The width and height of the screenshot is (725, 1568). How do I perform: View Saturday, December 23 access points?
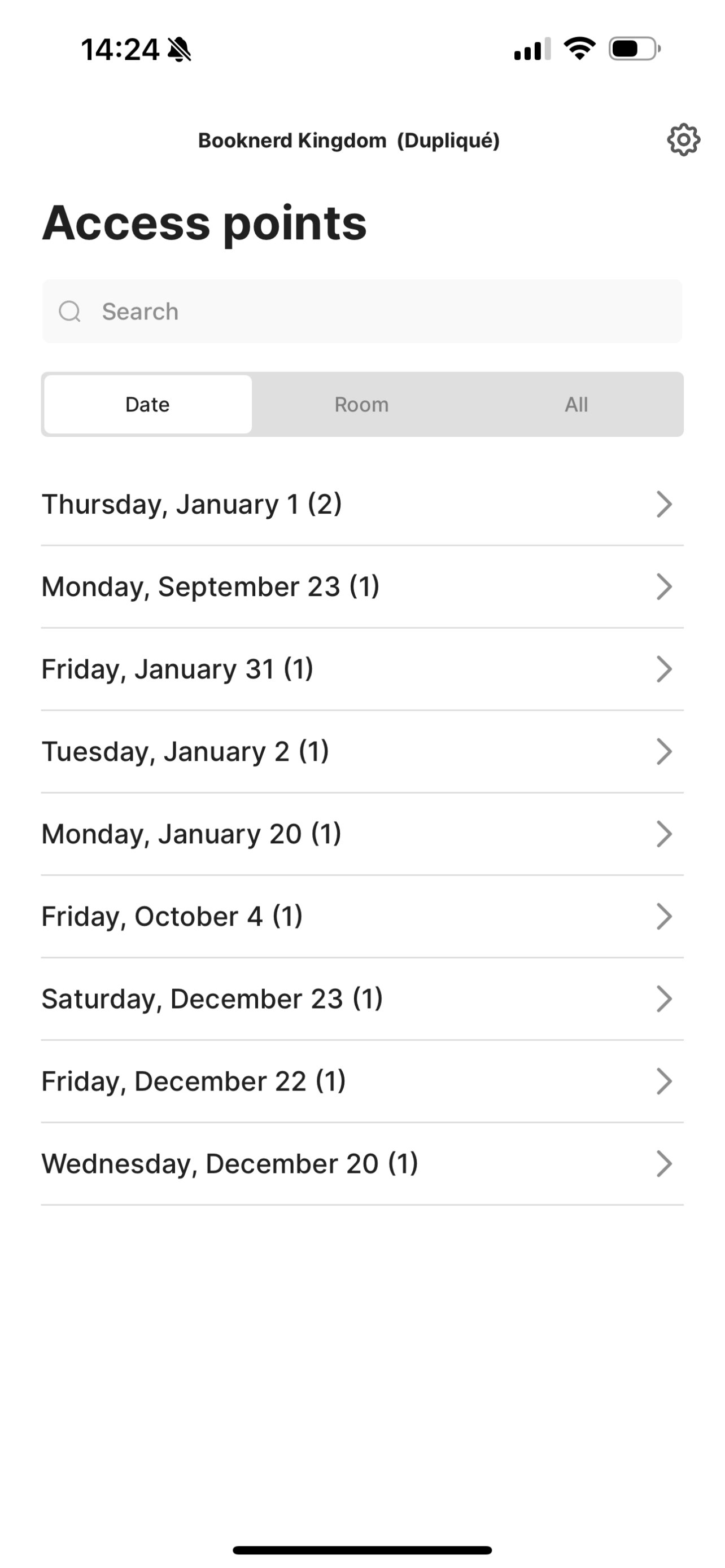(361, 999)
